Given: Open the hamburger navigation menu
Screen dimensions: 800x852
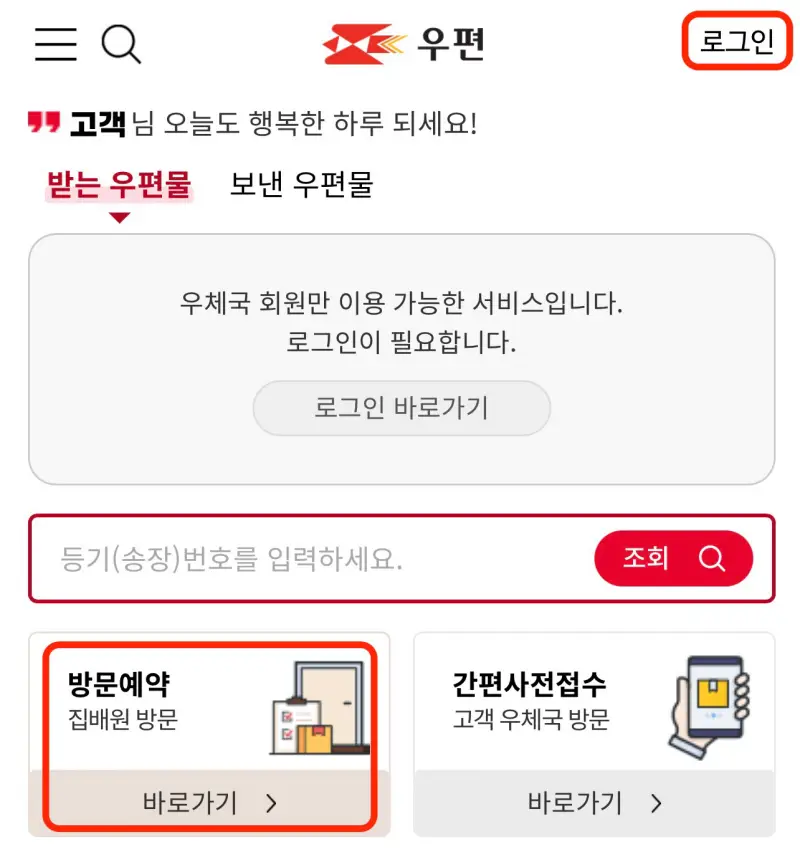Looking at the screenshot, I should coord(54,43).
